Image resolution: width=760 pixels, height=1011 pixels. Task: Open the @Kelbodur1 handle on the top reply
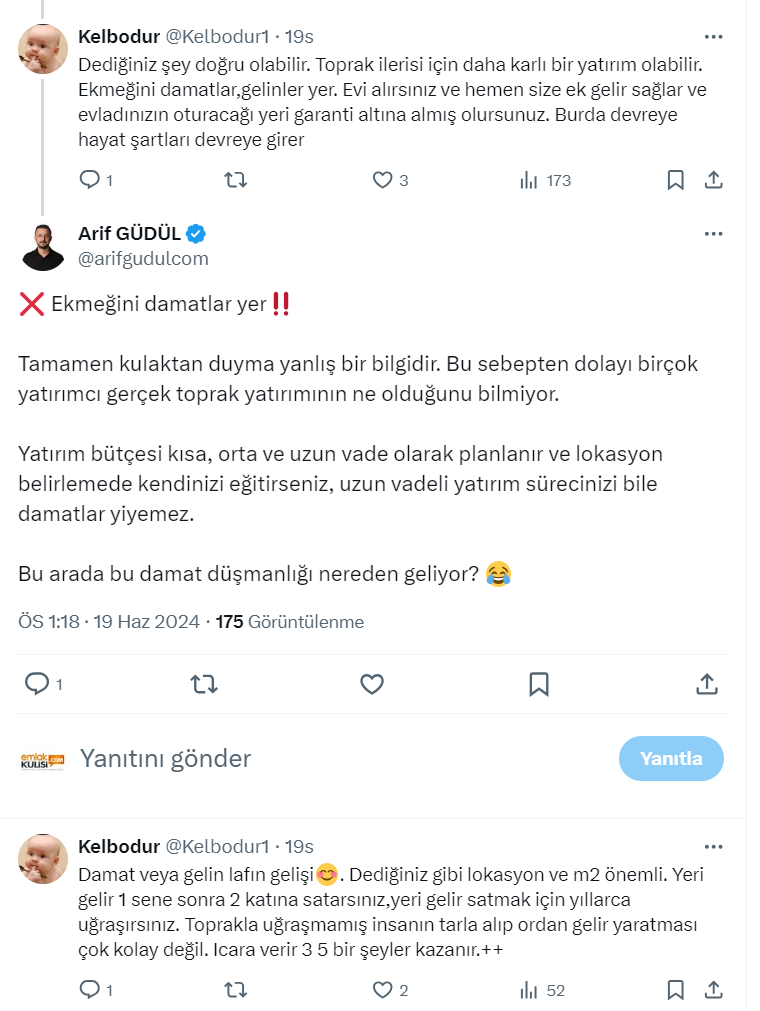pyautogui.click(x=217, y=37)
